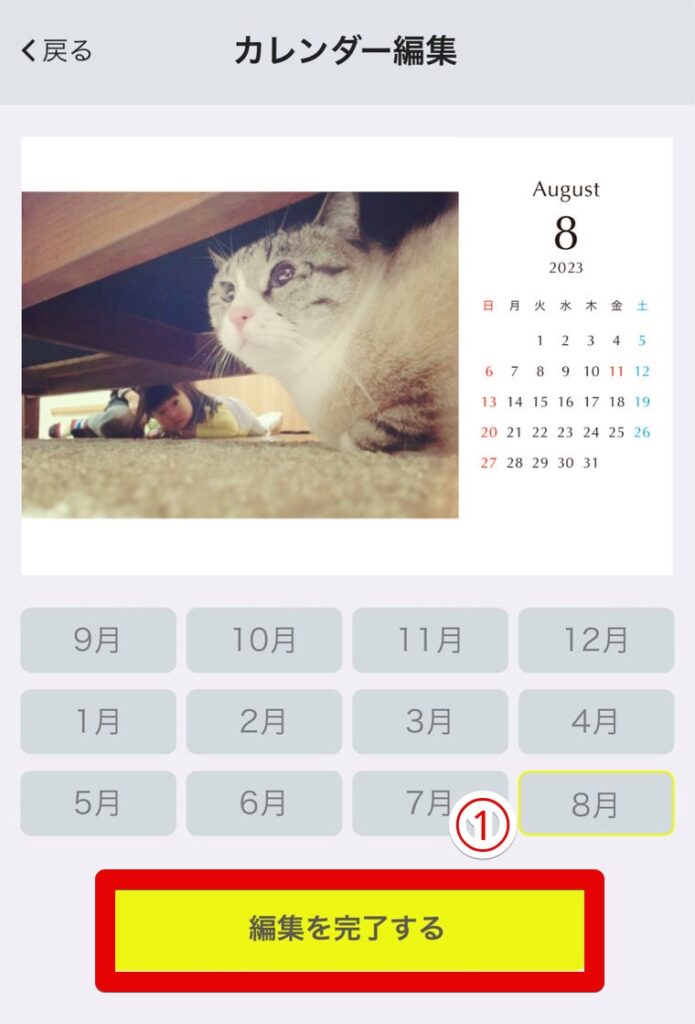Switch to the 11月 calendar page
The width and height of the screenshot is (695, 1024).
pos(430,640)
